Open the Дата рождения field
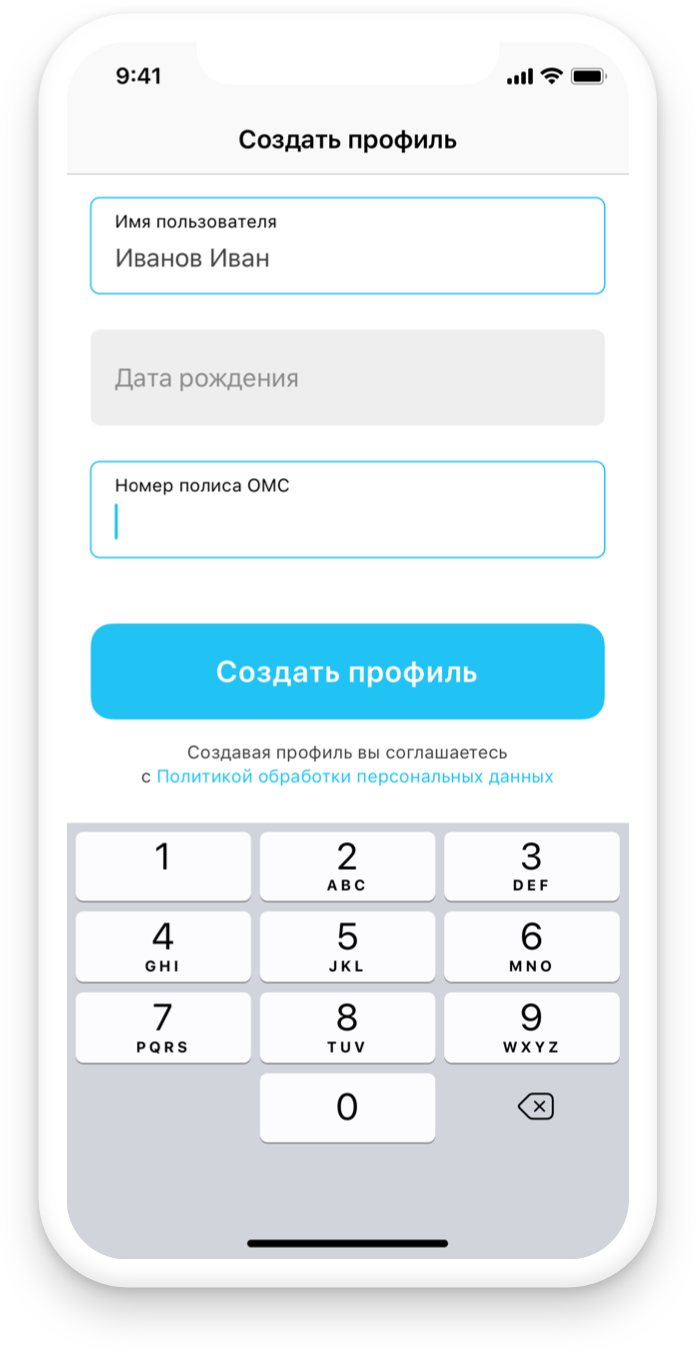The height and width of the screenshot is (1351, 696). 347,378
